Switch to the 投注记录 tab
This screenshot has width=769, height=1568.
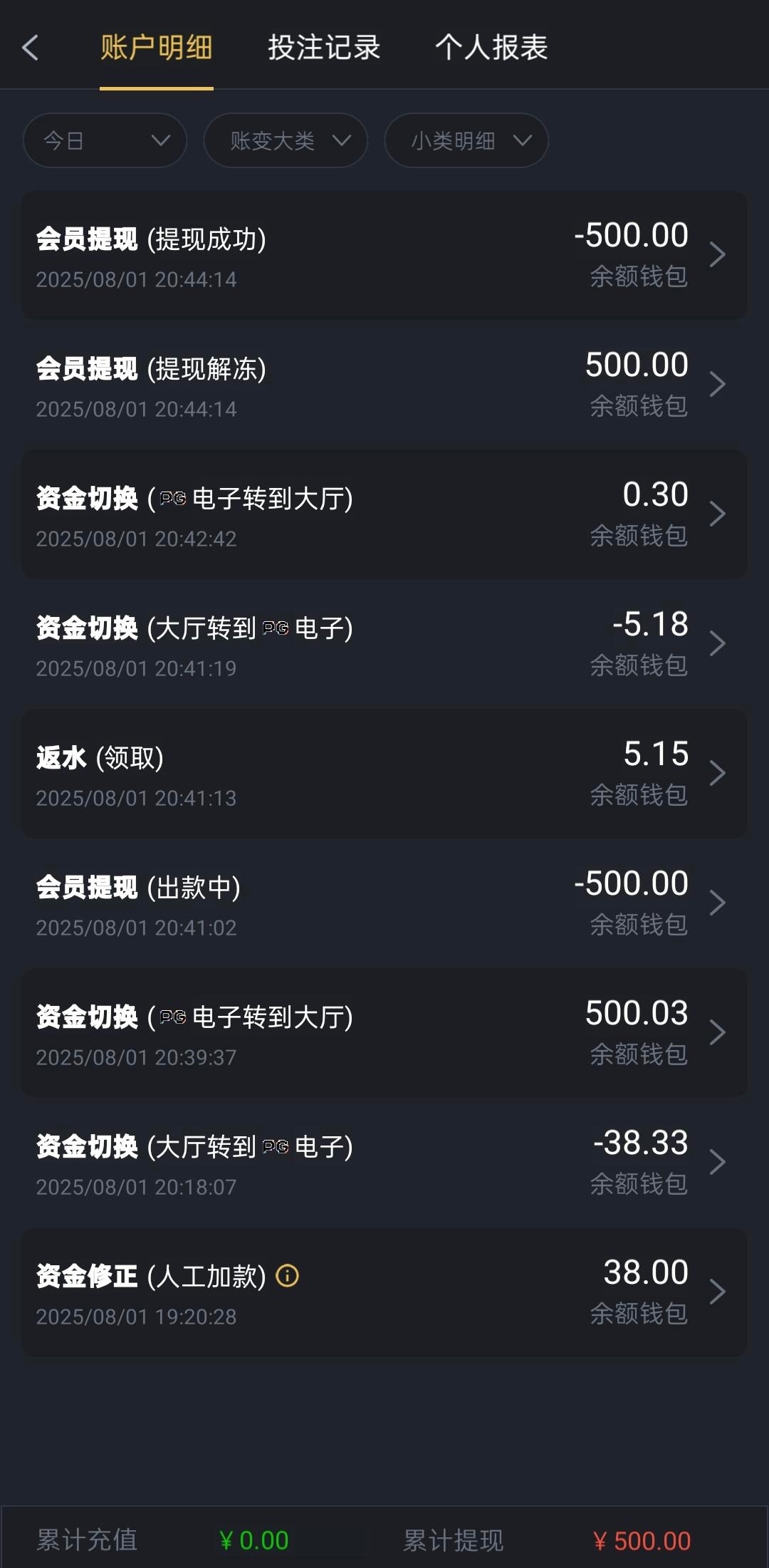click(324, 48)
